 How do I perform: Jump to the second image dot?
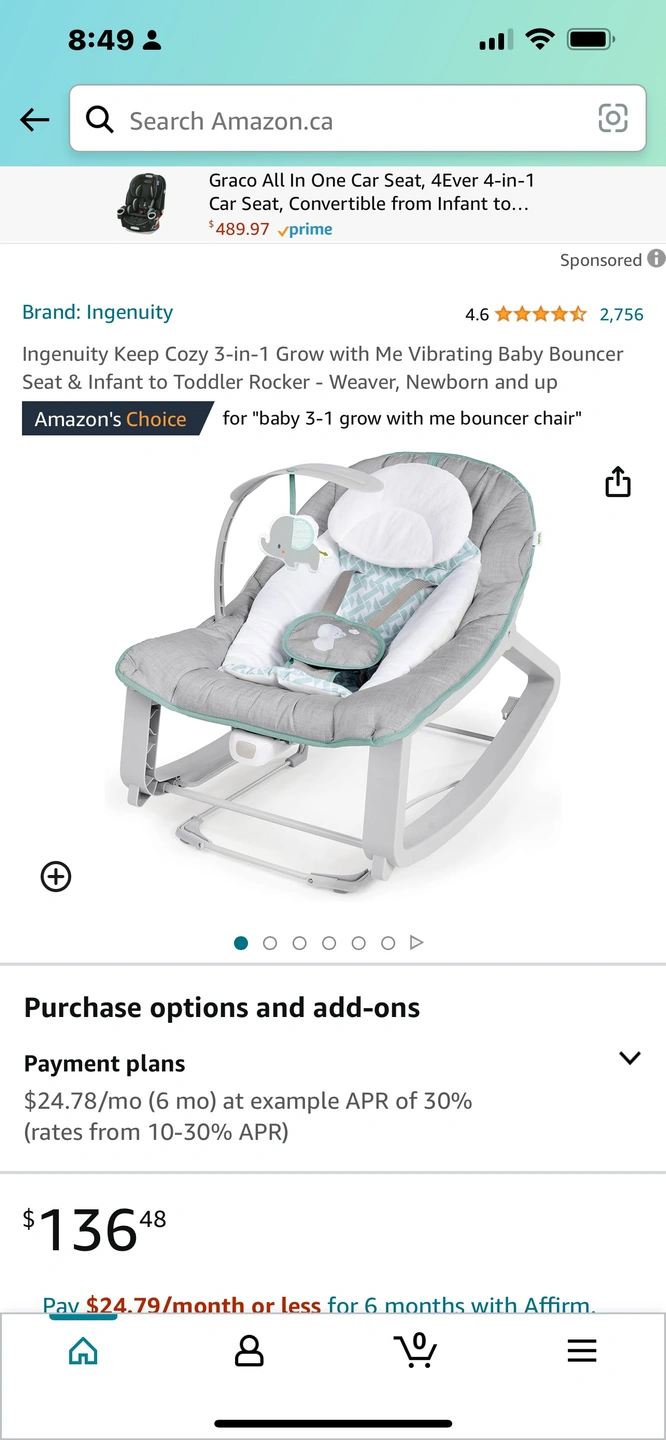tap(270, 943)
